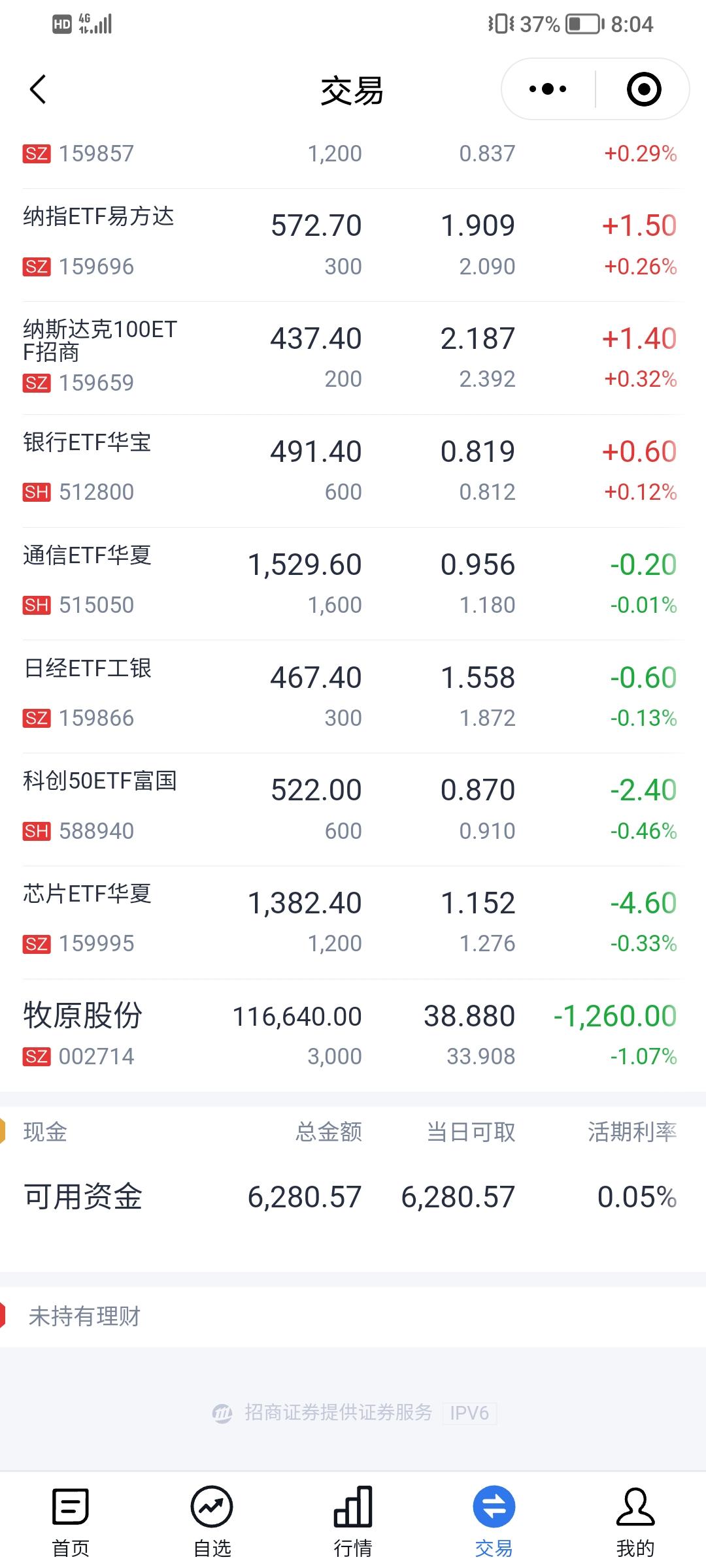View the 通信ETF华夏 position
This screenshot has width=706, height=1568.
click(353, 584)
